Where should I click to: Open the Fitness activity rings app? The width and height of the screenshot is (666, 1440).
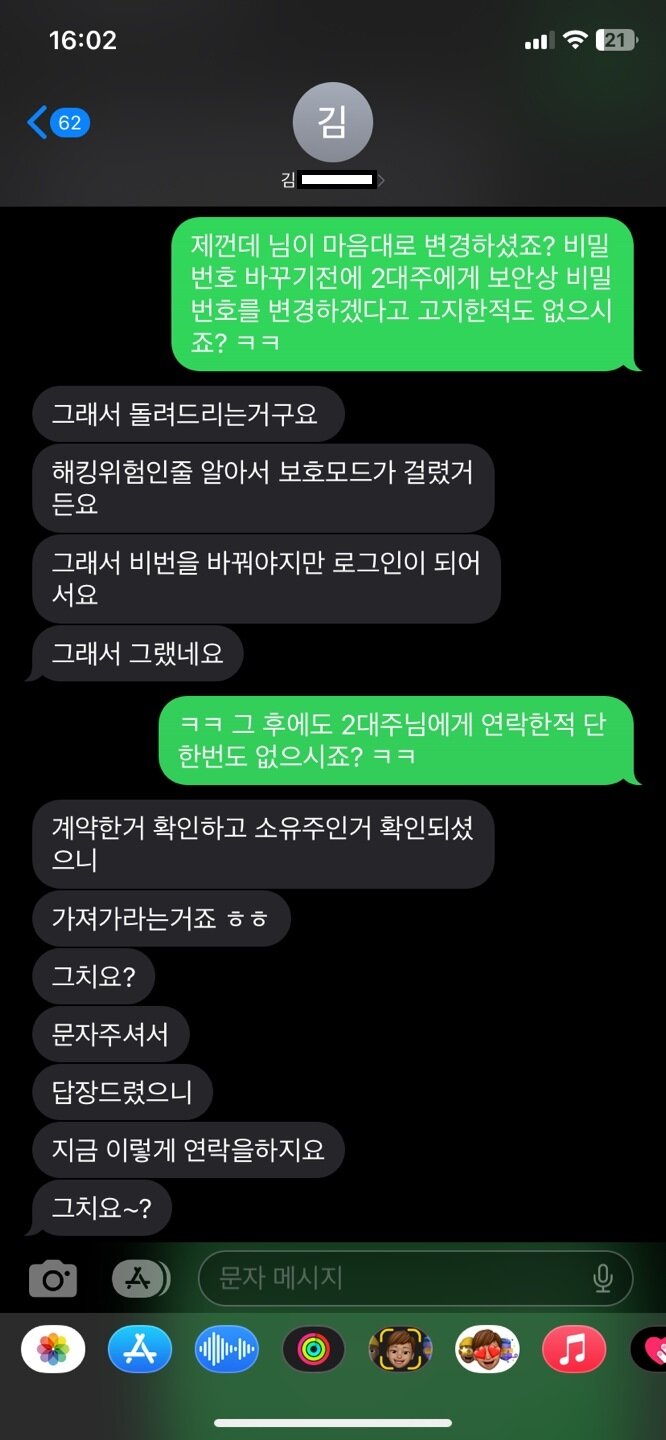[314, 1350]
